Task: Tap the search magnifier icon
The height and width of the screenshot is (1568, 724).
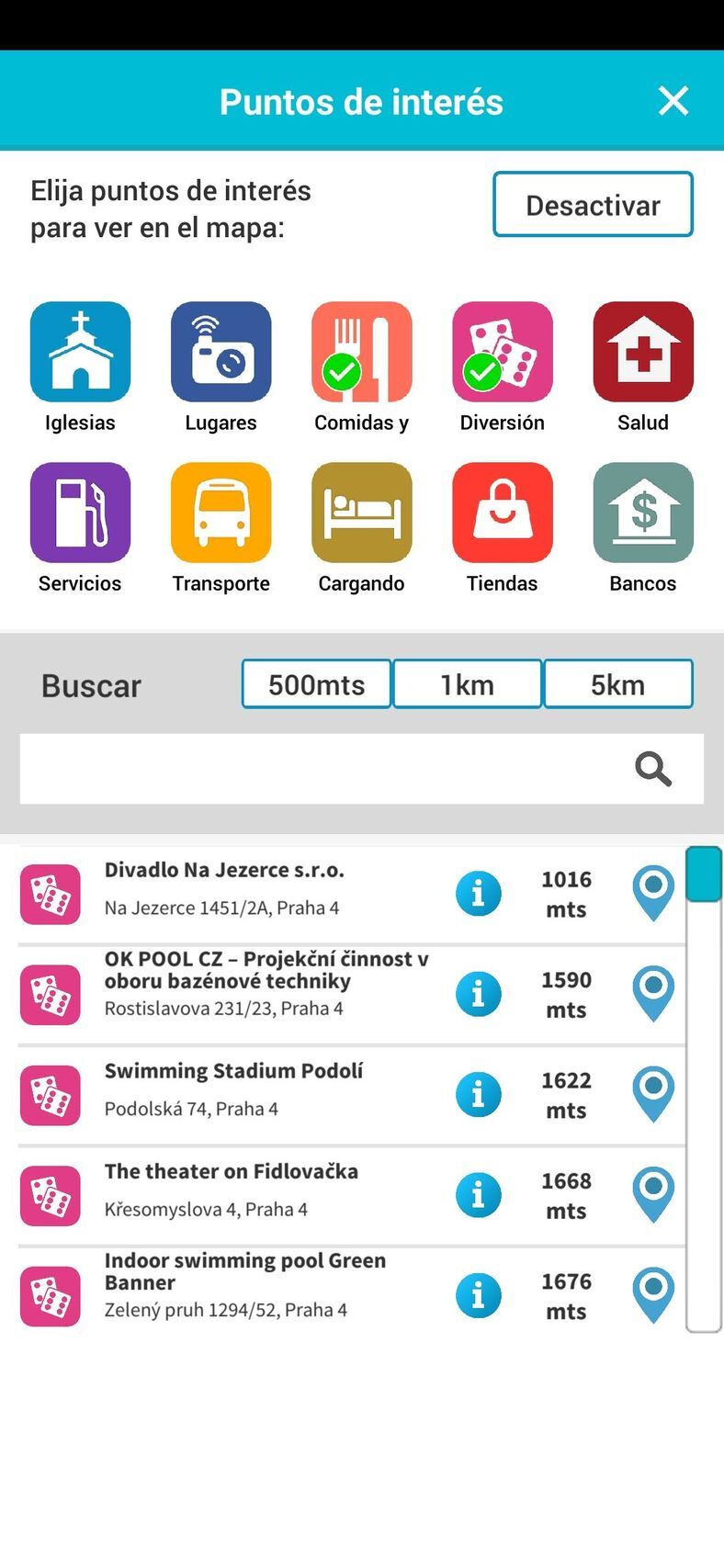Action: pyautogui.click(x=653, y=769)
